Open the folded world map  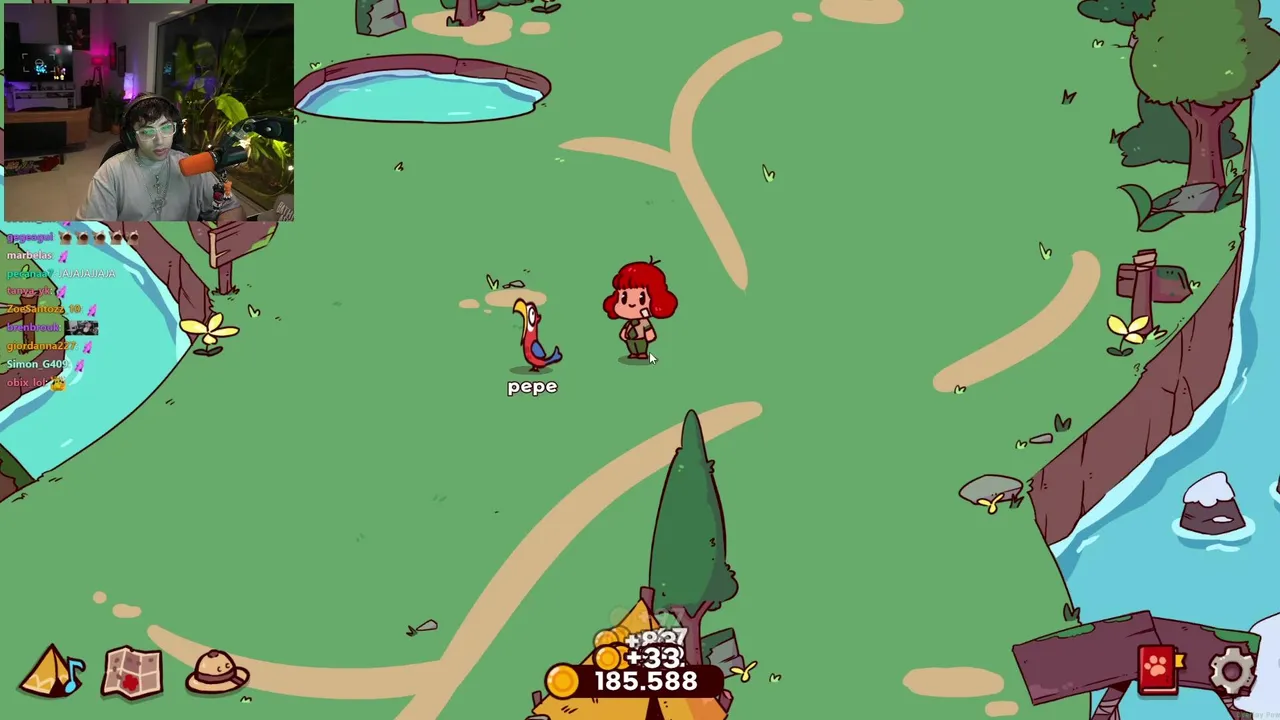(132, 673)
